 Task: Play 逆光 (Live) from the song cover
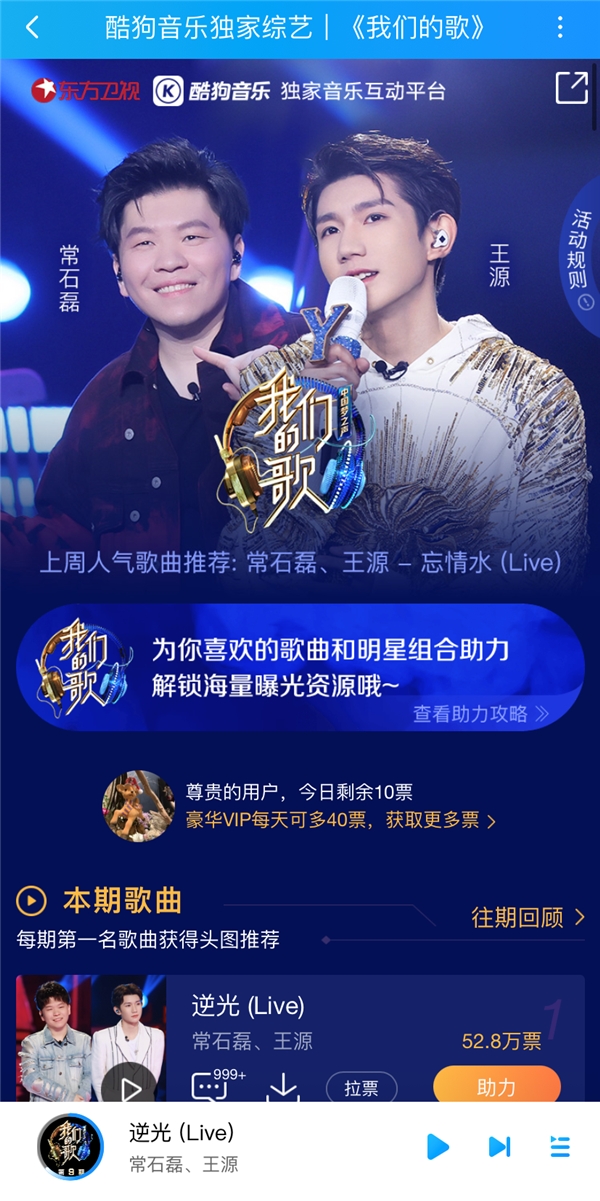(x=130, y=1087)
